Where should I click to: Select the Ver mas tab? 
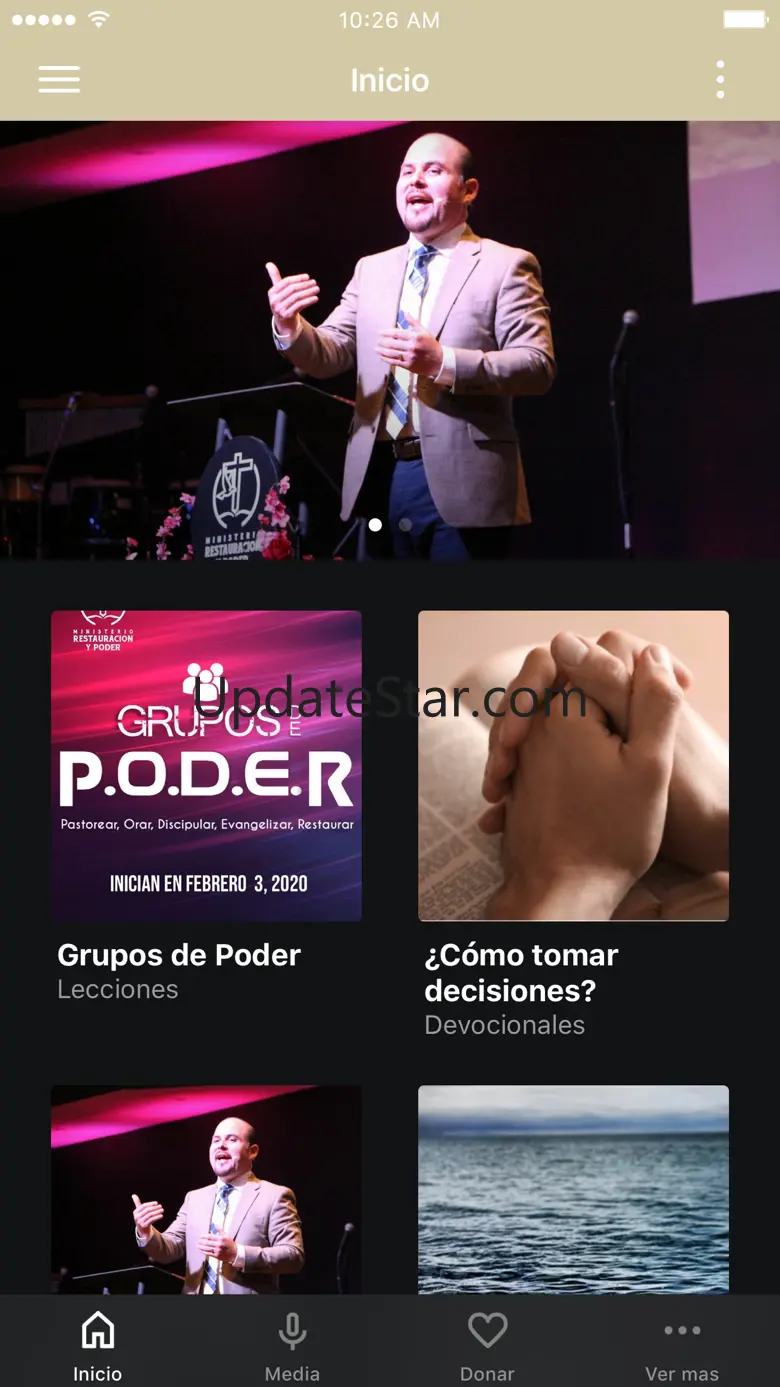(682, 1345)
